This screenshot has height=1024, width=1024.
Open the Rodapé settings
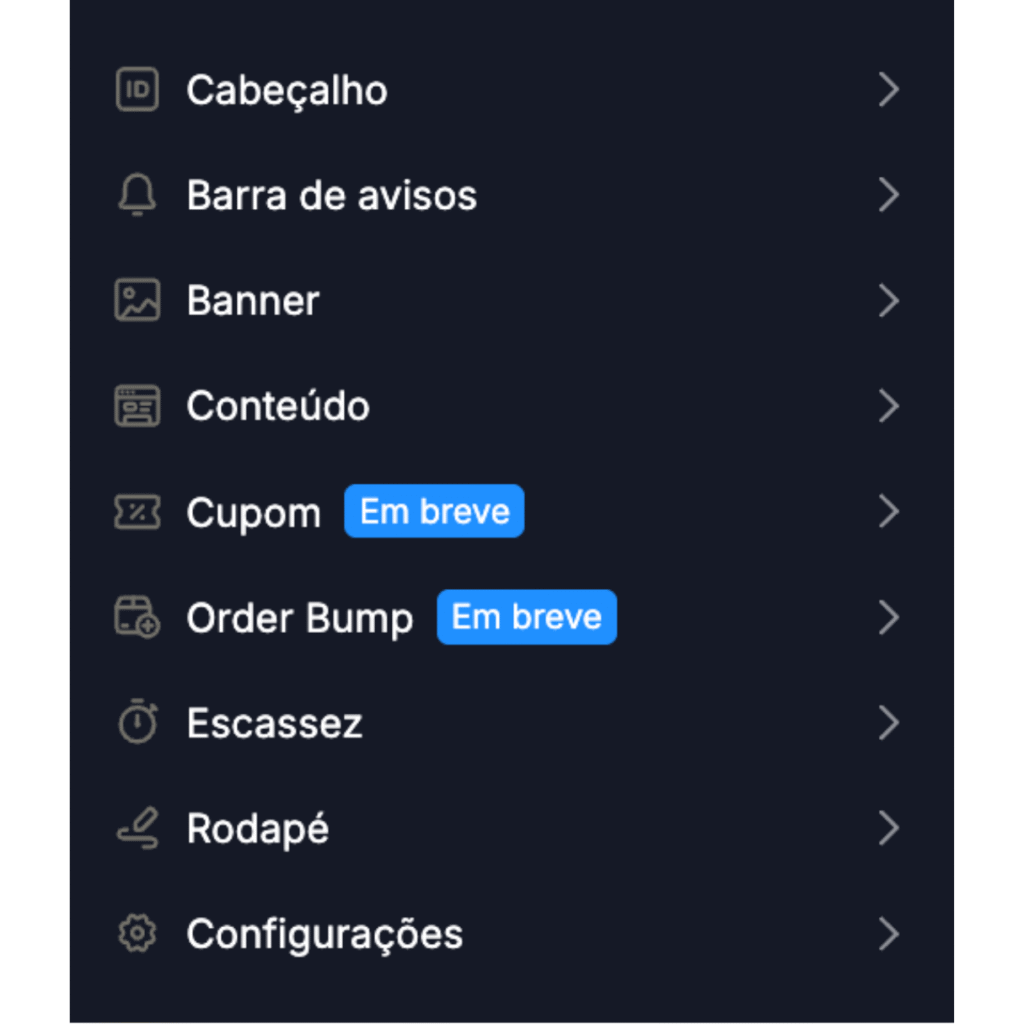[257, 829]
